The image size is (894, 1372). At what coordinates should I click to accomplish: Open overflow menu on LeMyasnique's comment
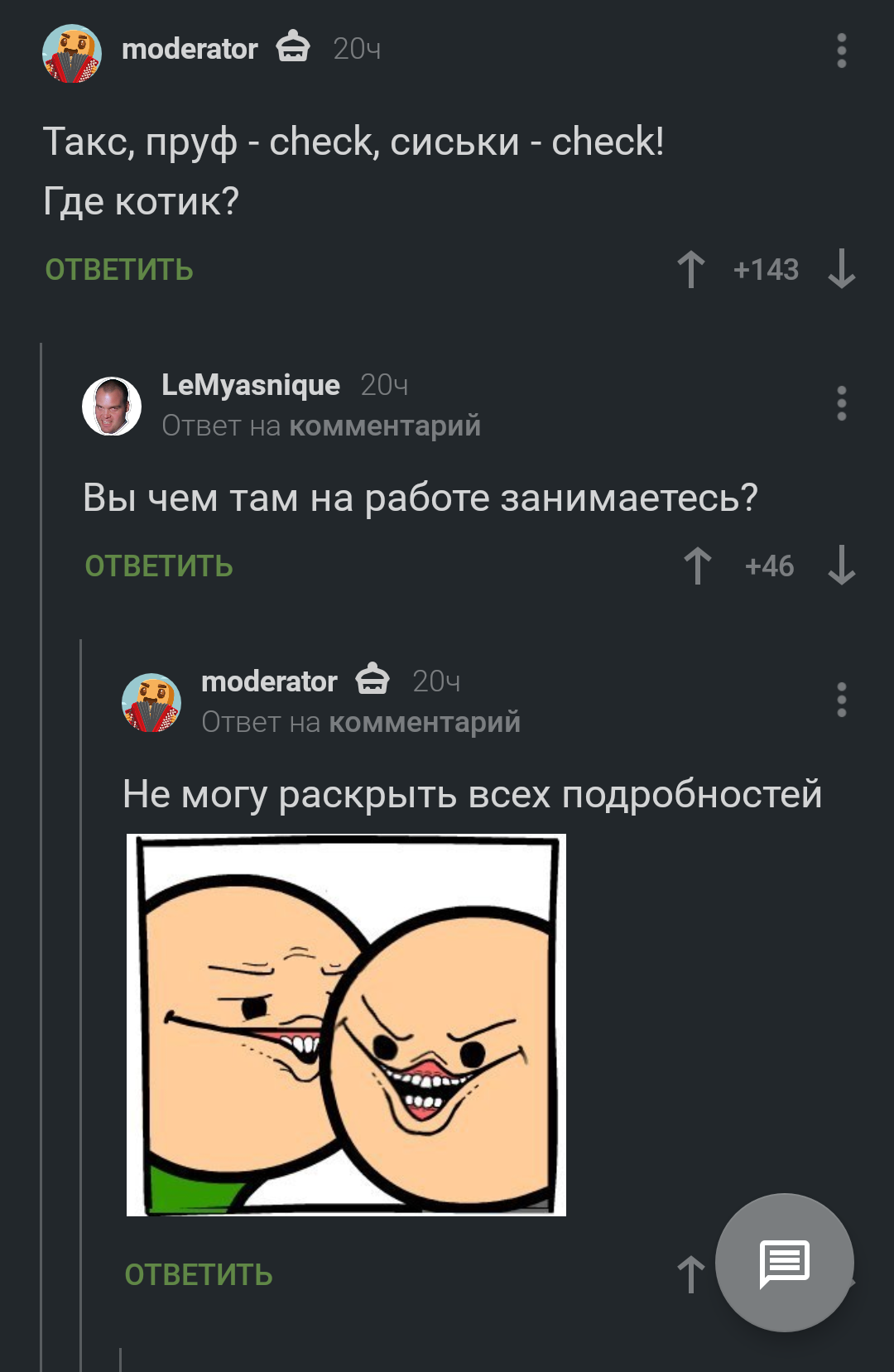point(841,404)
